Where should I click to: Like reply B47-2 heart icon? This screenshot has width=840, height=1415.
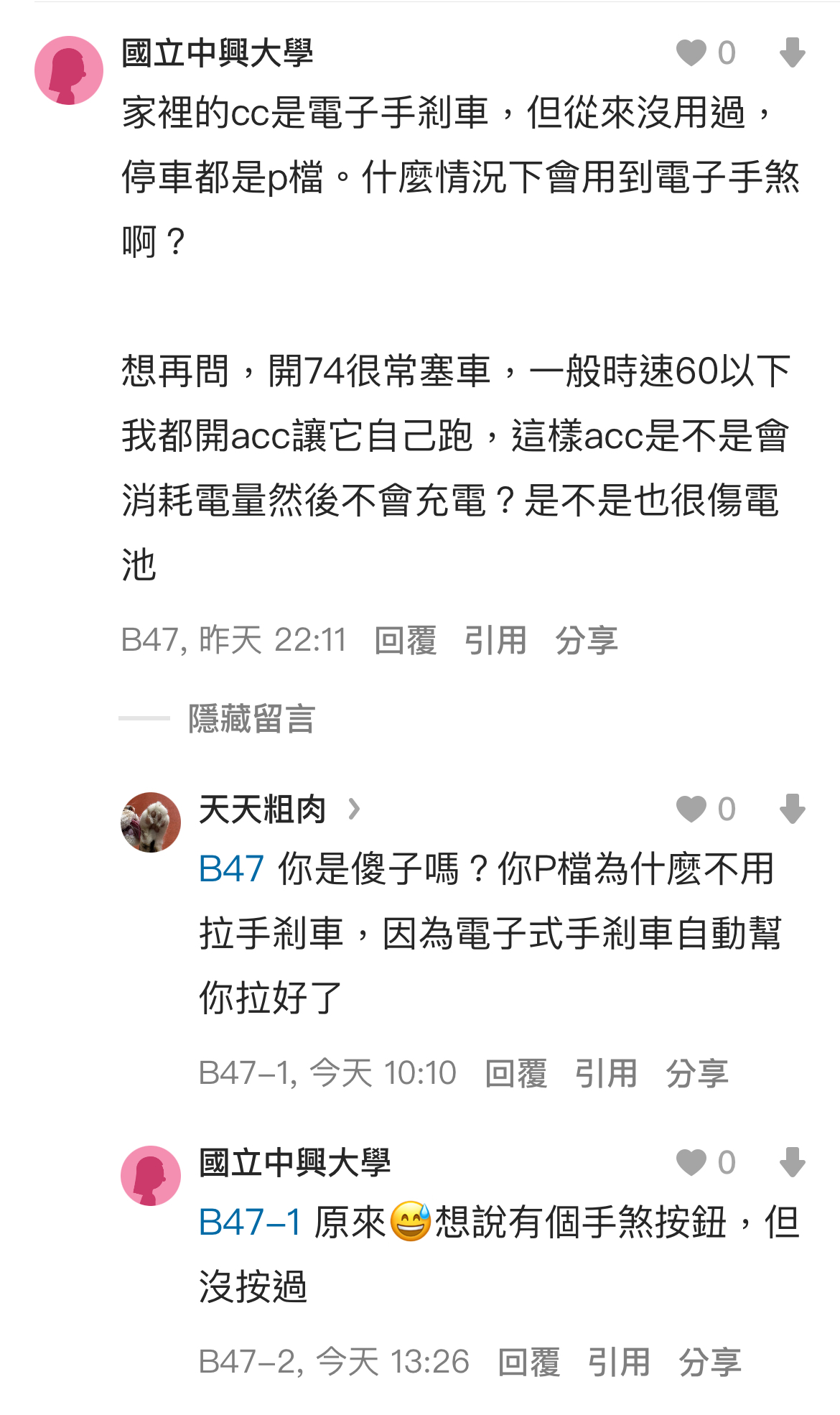point(691,1163)
